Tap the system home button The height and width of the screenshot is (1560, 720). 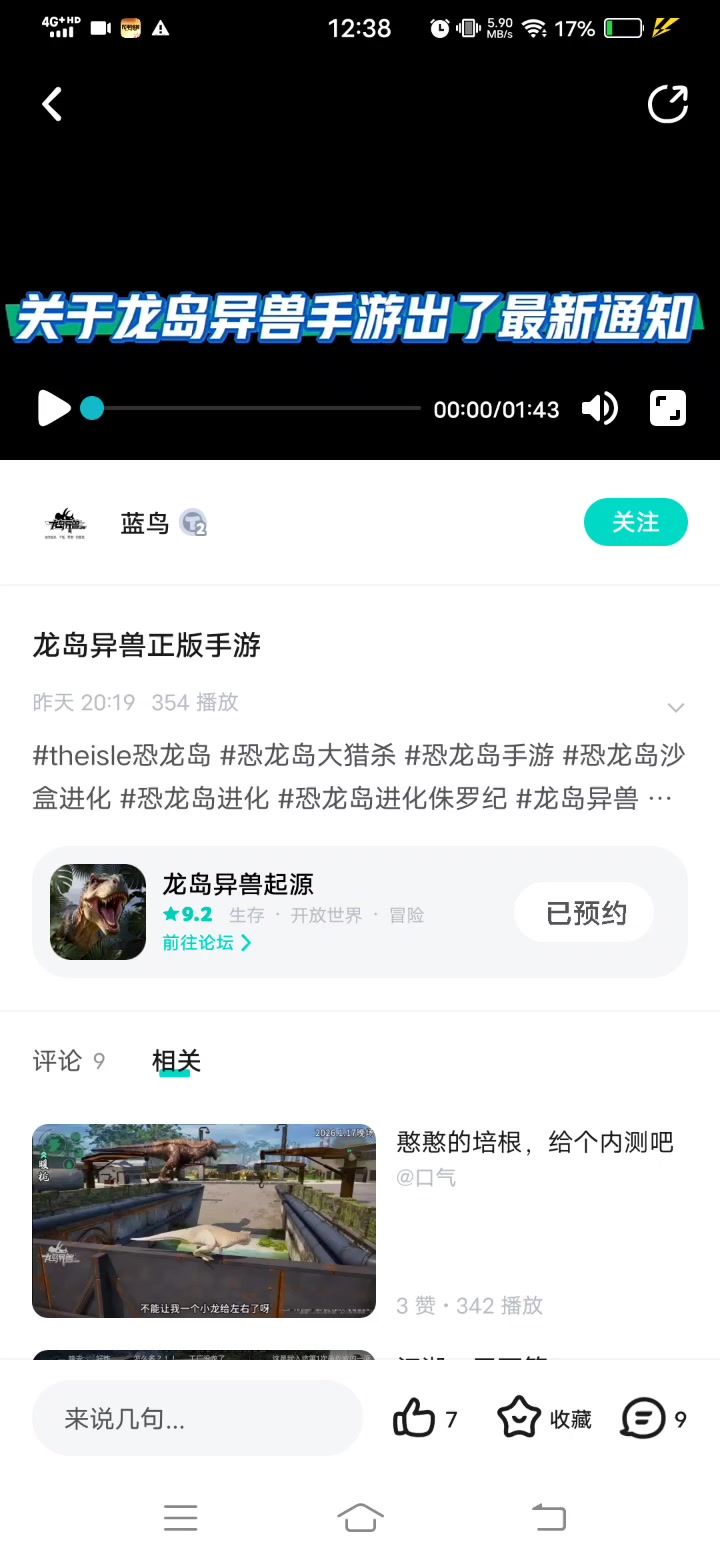point(360,1518)
